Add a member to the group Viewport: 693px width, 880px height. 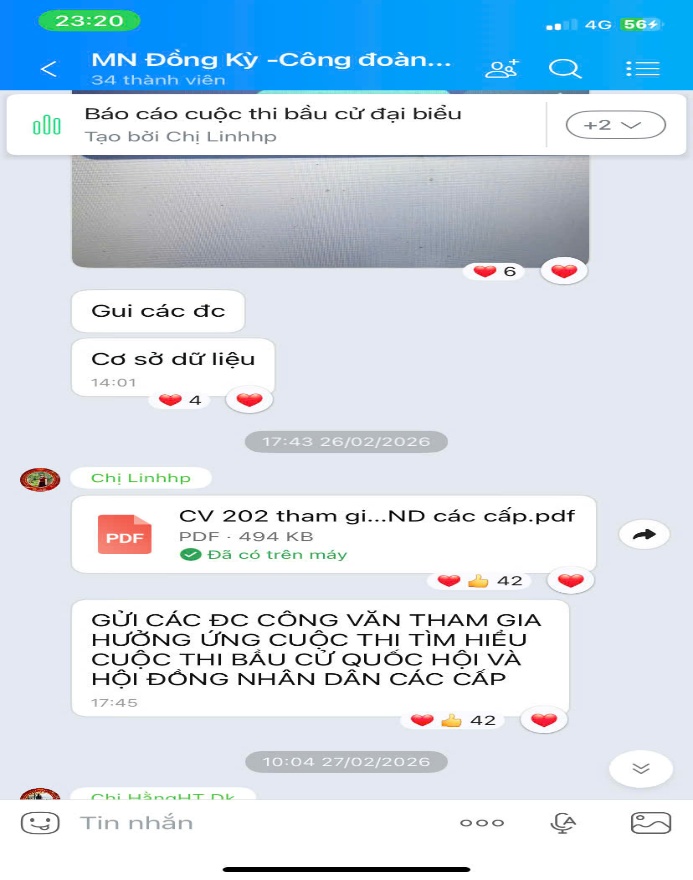[x=501, y=69]
